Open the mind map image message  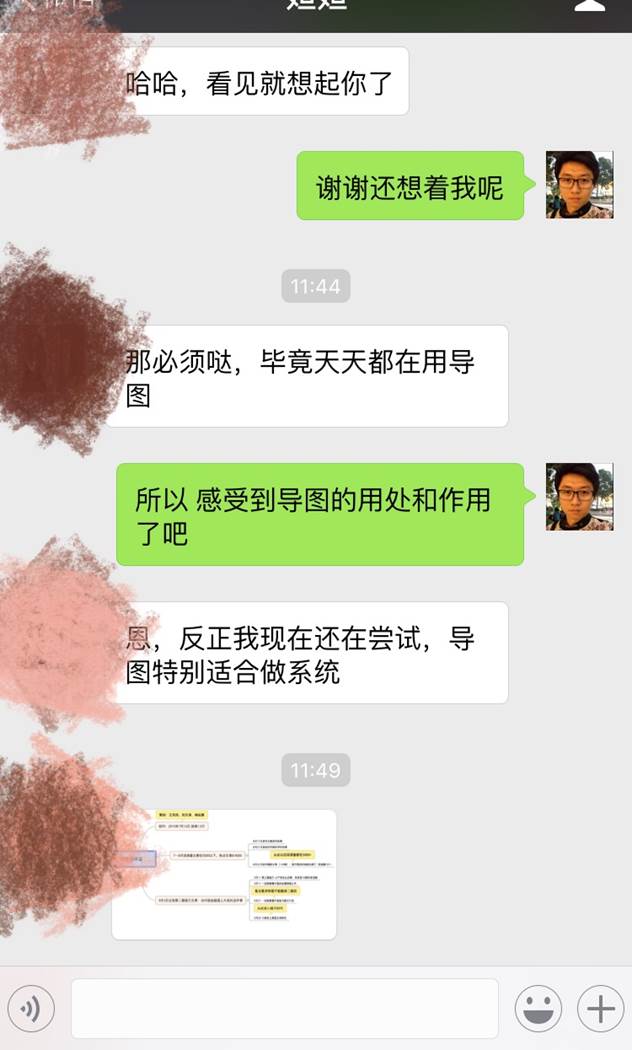(224, 874)
